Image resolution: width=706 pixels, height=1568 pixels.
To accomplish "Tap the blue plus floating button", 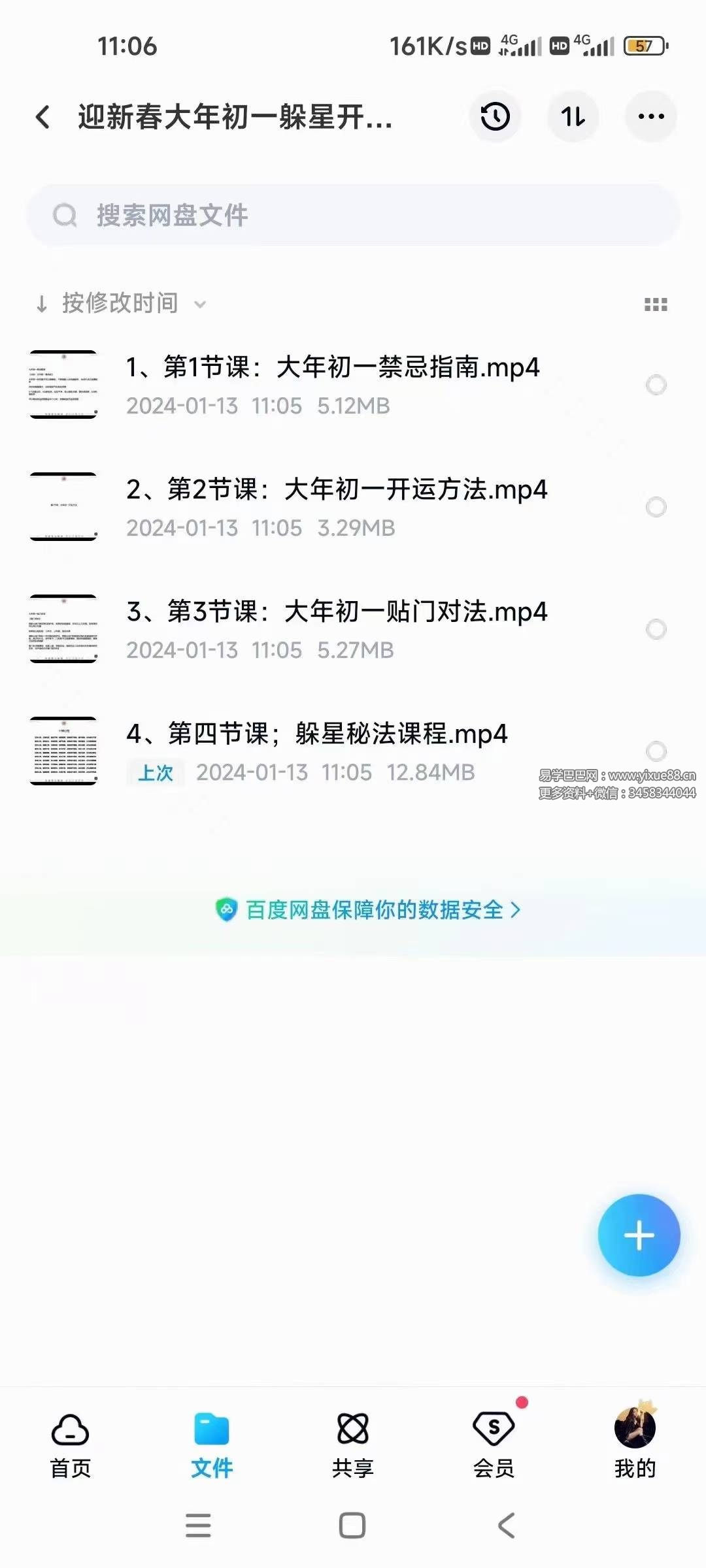I will [x=639, y=1235].
